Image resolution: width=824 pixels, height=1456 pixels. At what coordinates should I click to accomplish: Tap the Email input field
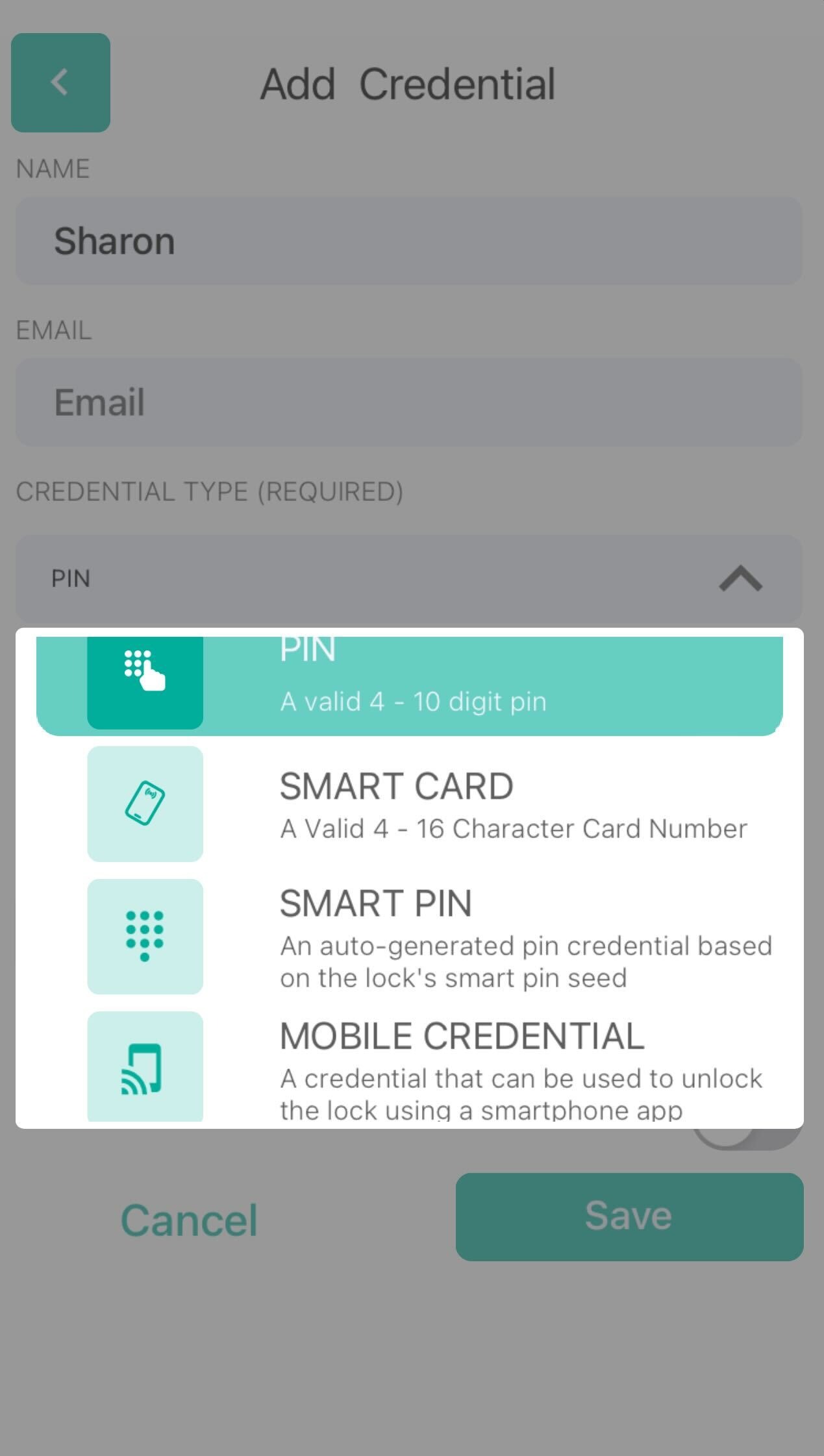tap(409, 402)
